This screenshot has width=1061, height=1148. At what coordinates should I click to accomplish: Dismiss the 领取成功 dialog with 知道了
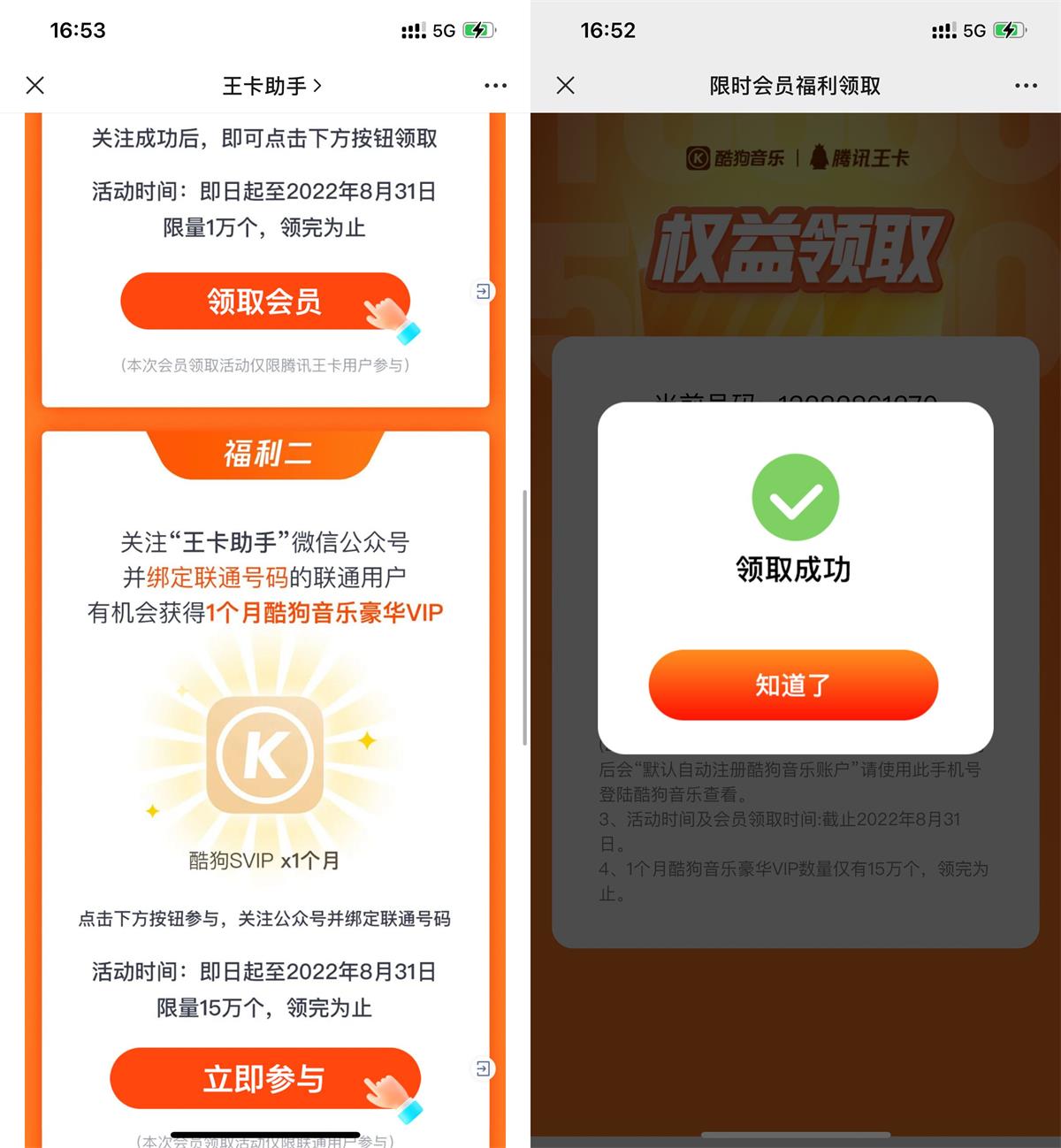click(x=793, y=685)
